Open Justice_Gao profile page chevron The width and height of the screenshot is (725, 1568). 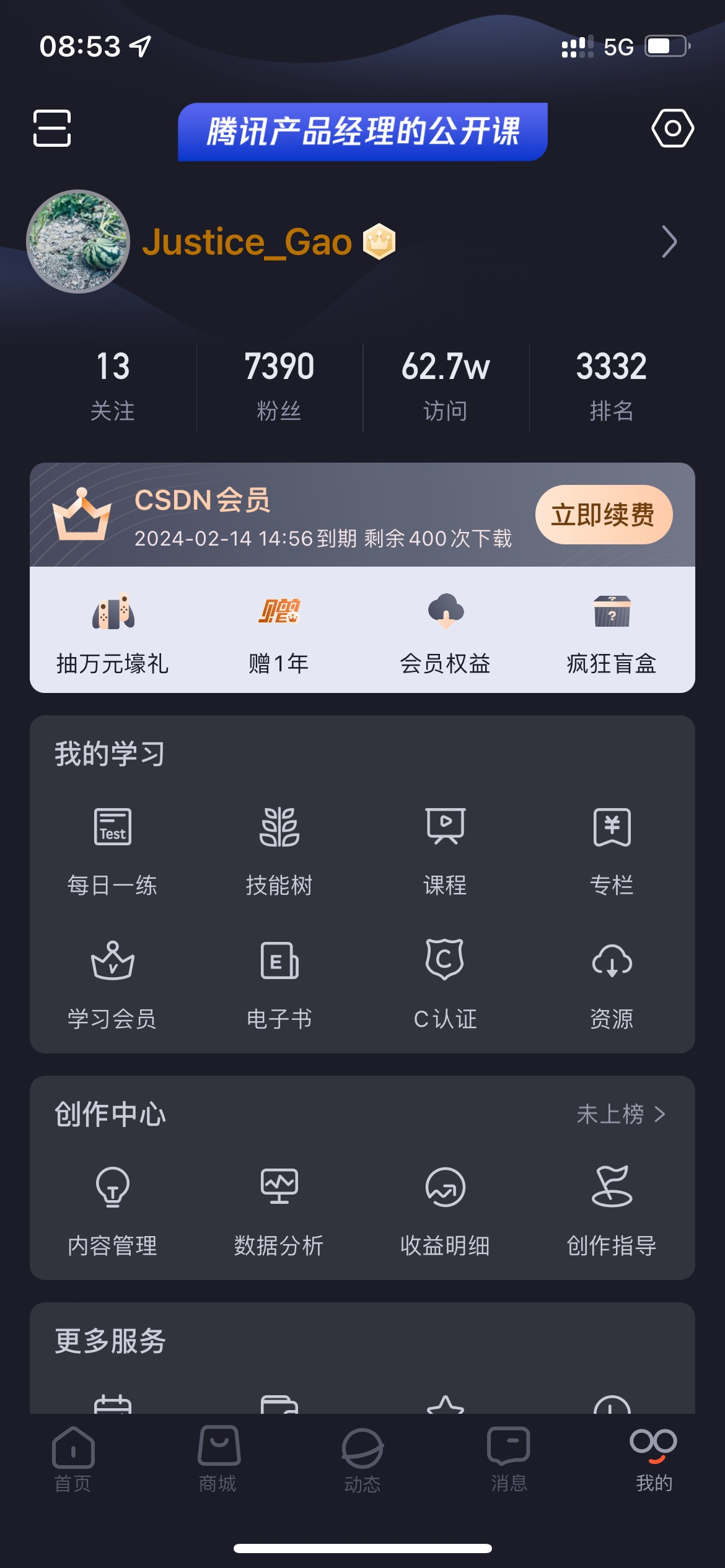(669, 242)
